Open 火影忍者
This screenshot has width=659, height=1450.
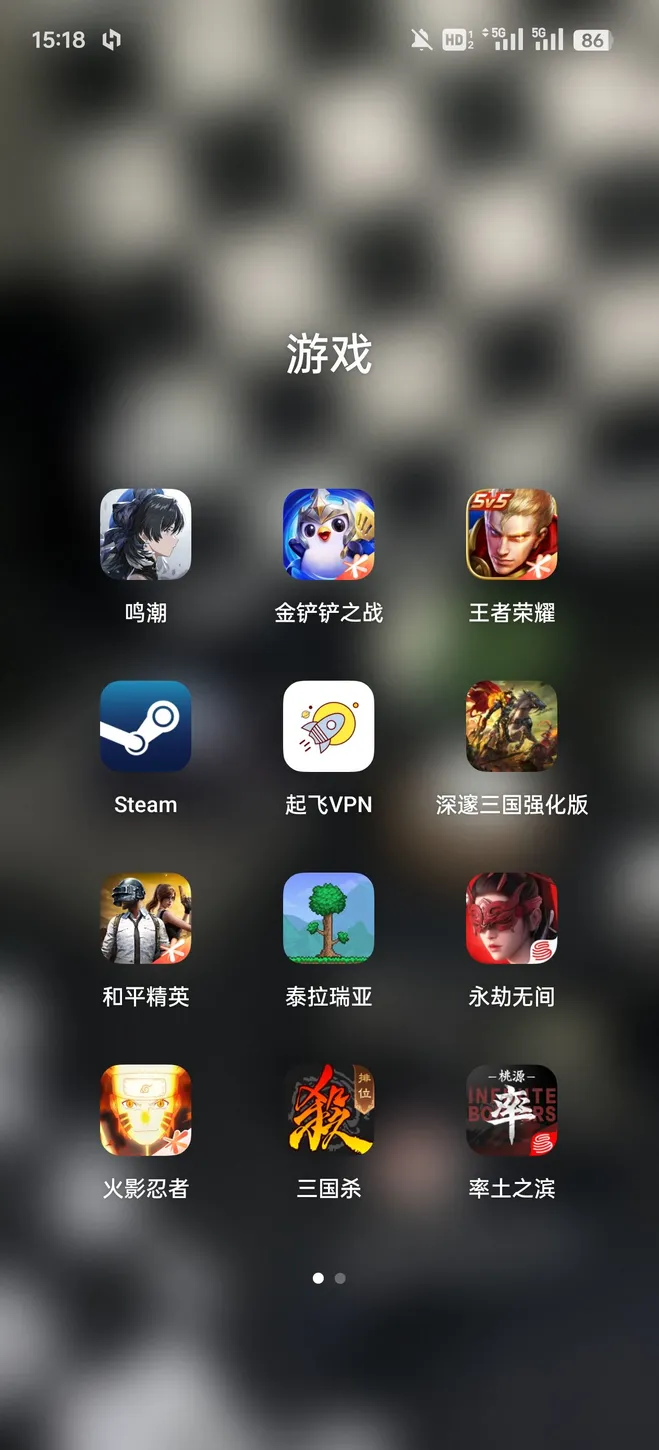tap(145, 1110)
